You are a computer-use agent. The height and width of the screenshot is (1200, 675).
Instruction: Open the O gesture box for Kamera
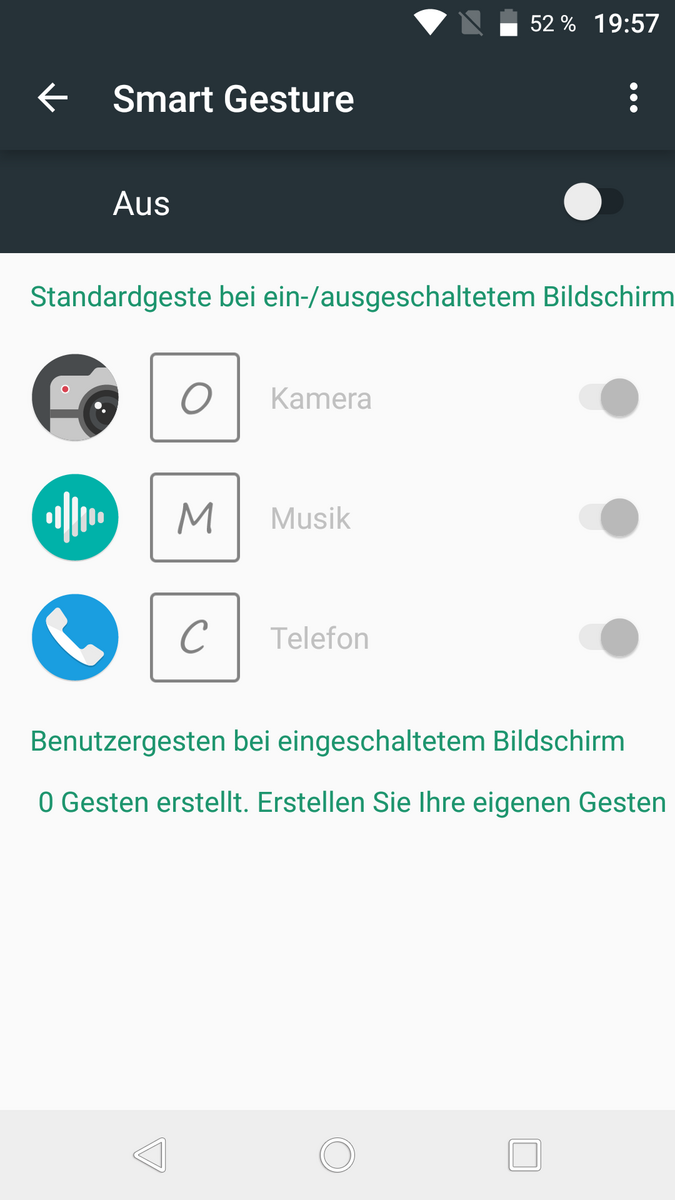(195, 398)
